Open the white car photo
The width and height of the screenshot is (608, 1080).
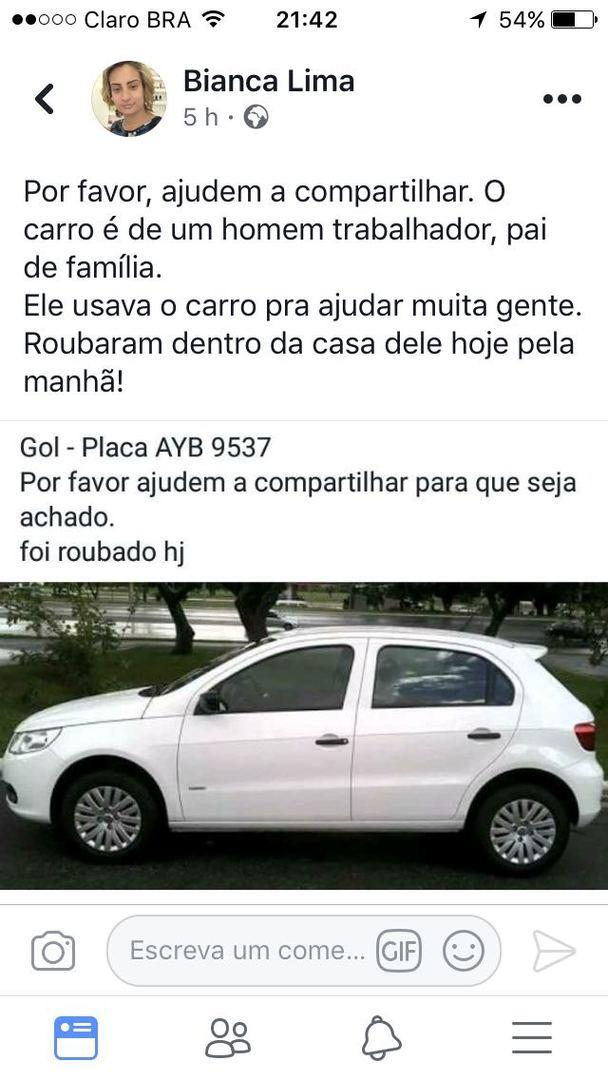[304, 735]
